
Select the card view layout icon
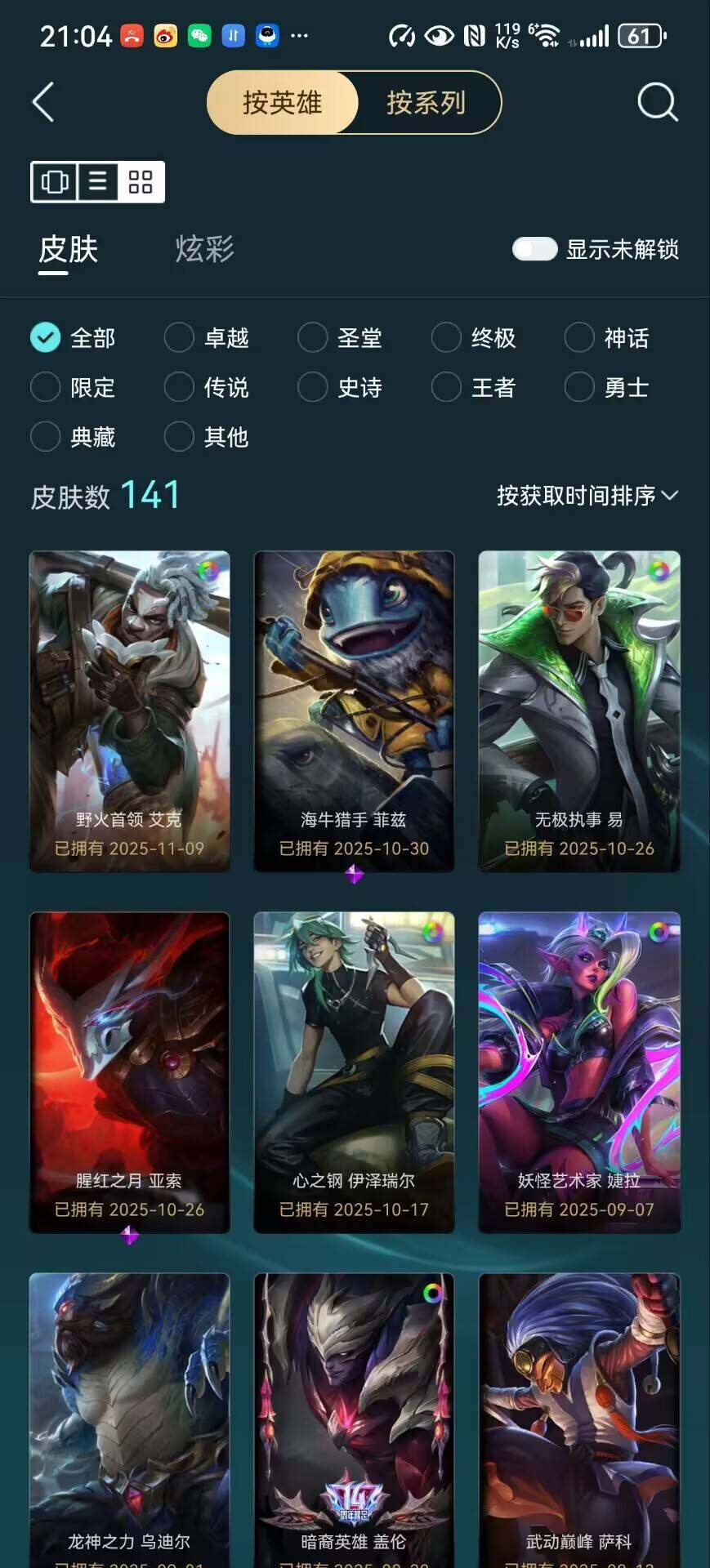(55, 181)
